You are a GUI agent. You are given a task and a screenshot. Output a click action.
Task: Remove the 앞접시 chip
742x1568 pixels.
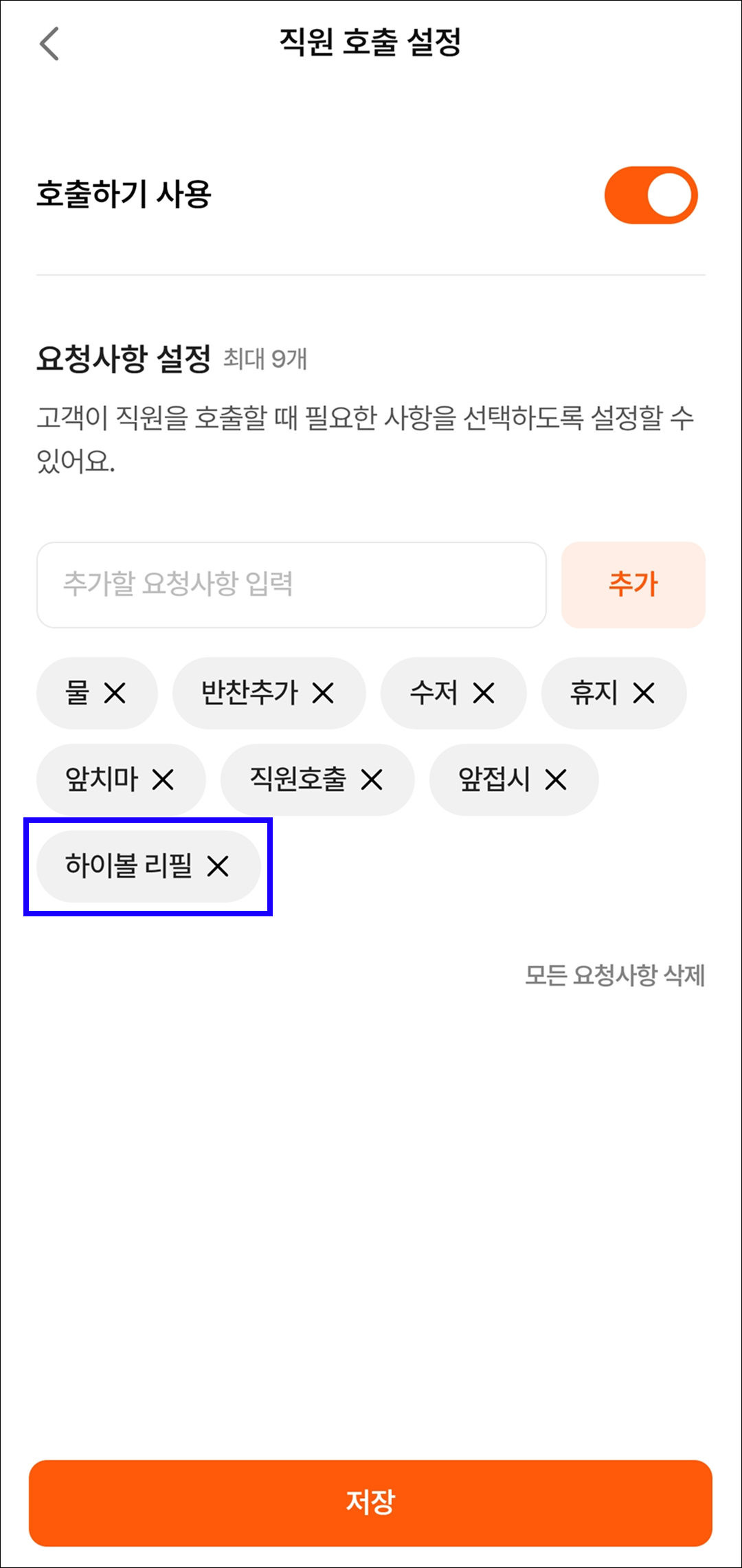(x=556, y=780)
